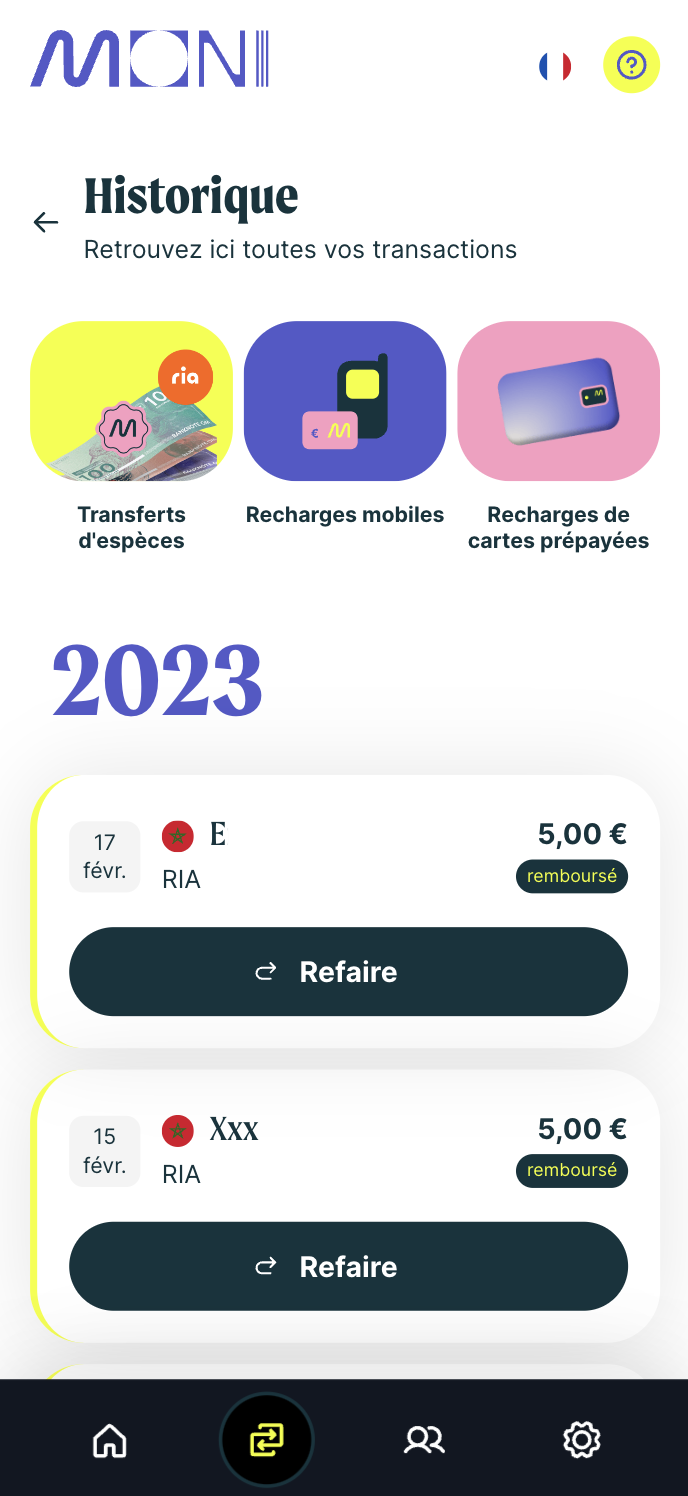This screenshot has height=1496, width=688.
Task: Open the help question mark icon
Action: click(x=631, y=65)
